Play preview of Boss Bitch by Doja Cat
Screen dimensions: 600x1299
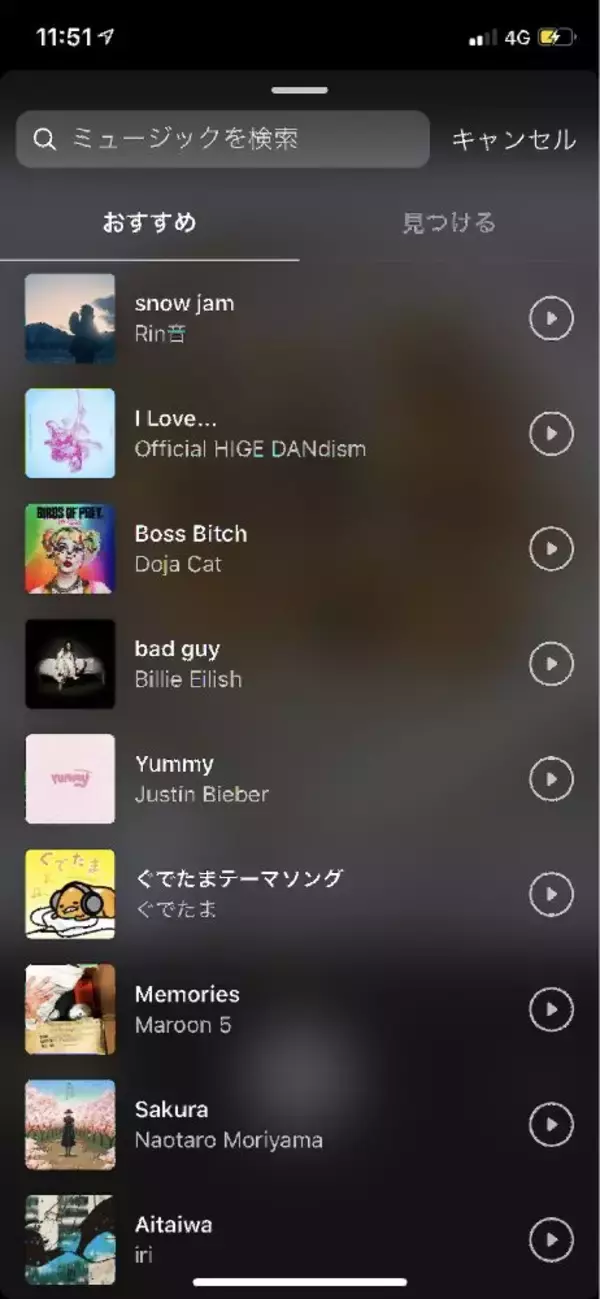[x=551, y=549]
